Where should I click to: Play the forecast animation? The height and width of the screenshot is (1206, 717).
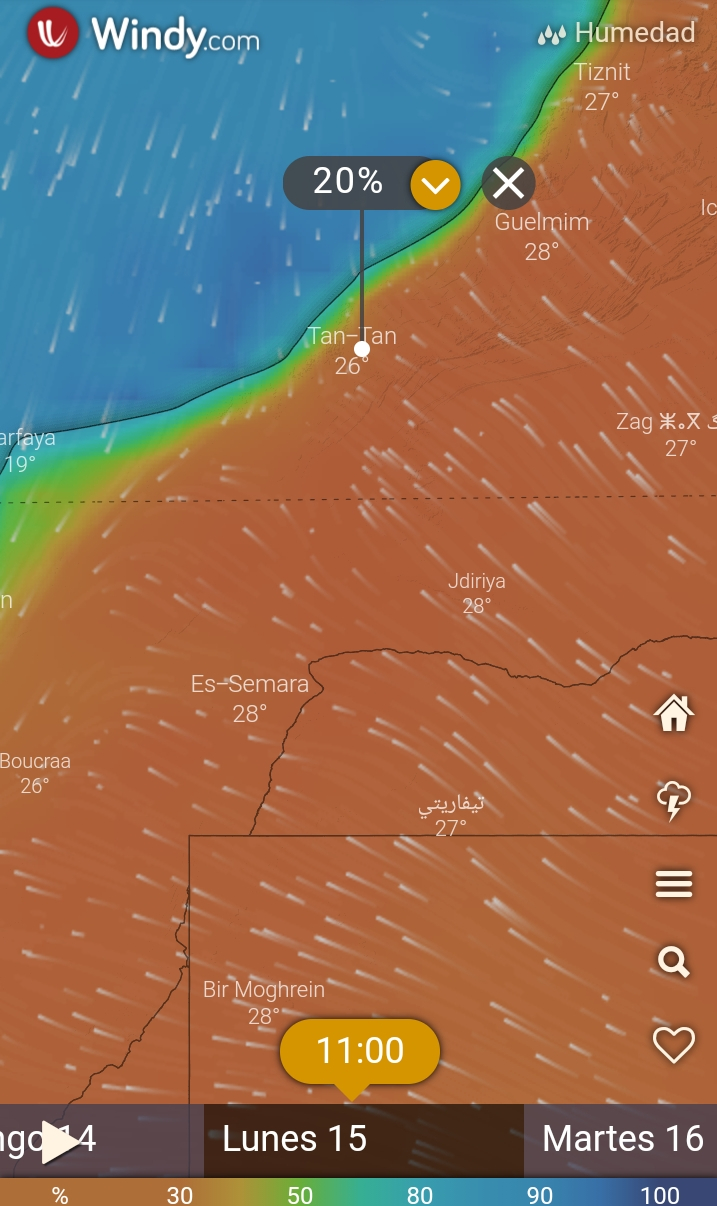(60, 1142)
